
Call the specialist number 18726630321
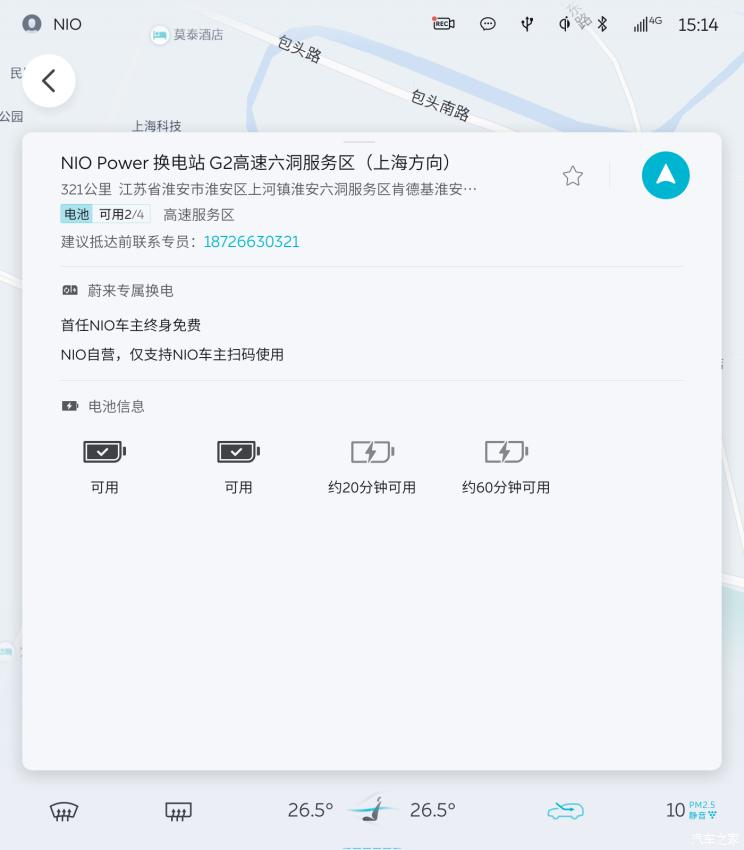[x=251, y=242]
